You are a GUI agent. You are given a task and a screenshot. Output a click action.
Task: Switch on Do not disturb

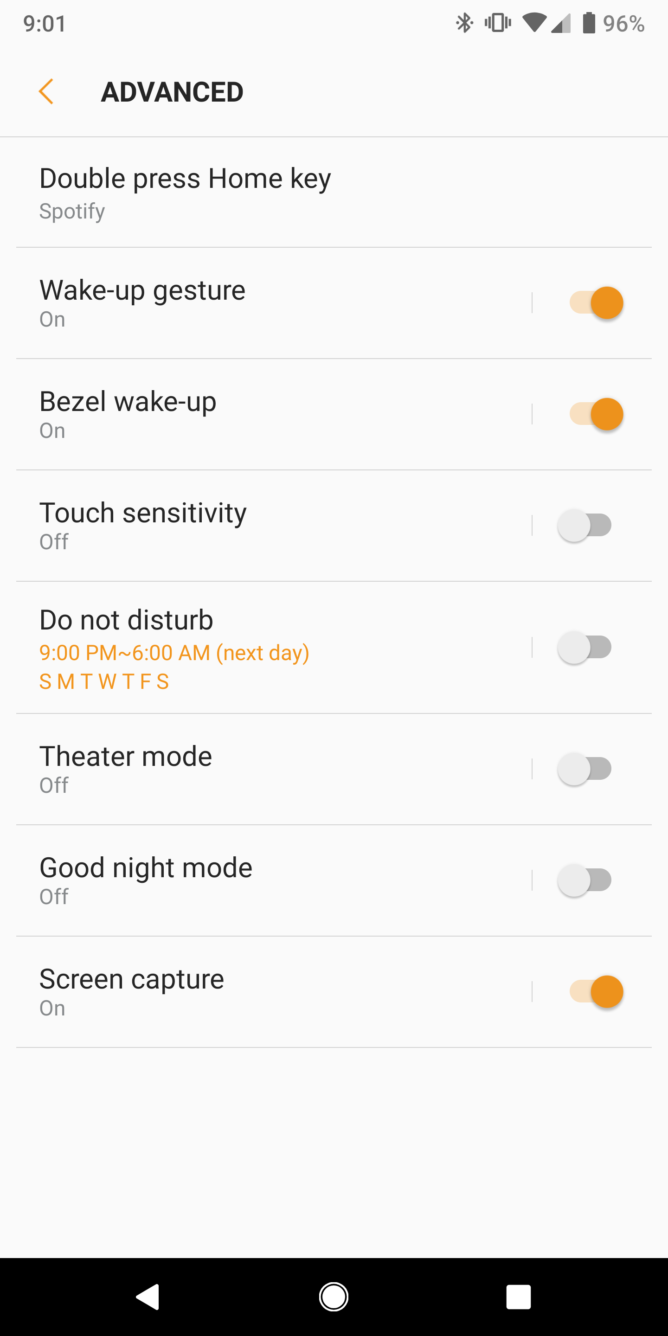(x=585, y=648)
